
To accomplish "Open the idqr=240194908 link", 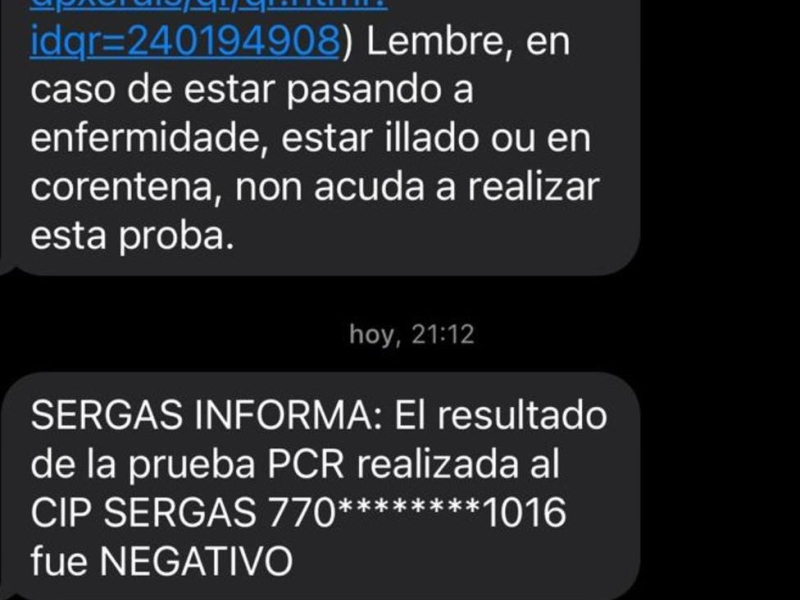I will (x=185, y=41).
